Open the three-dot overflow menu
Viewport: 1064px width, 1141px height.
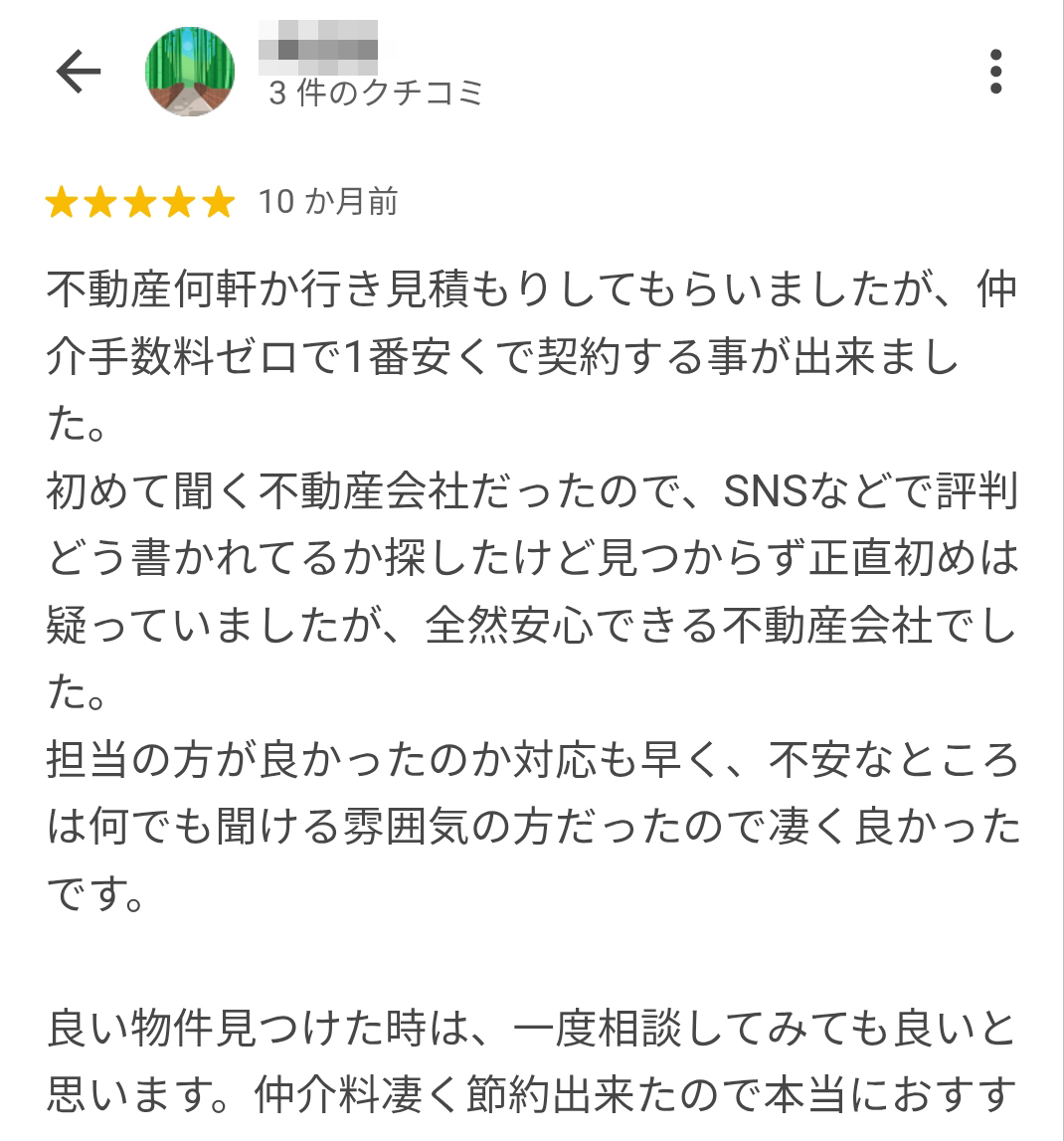coord(995,72)
